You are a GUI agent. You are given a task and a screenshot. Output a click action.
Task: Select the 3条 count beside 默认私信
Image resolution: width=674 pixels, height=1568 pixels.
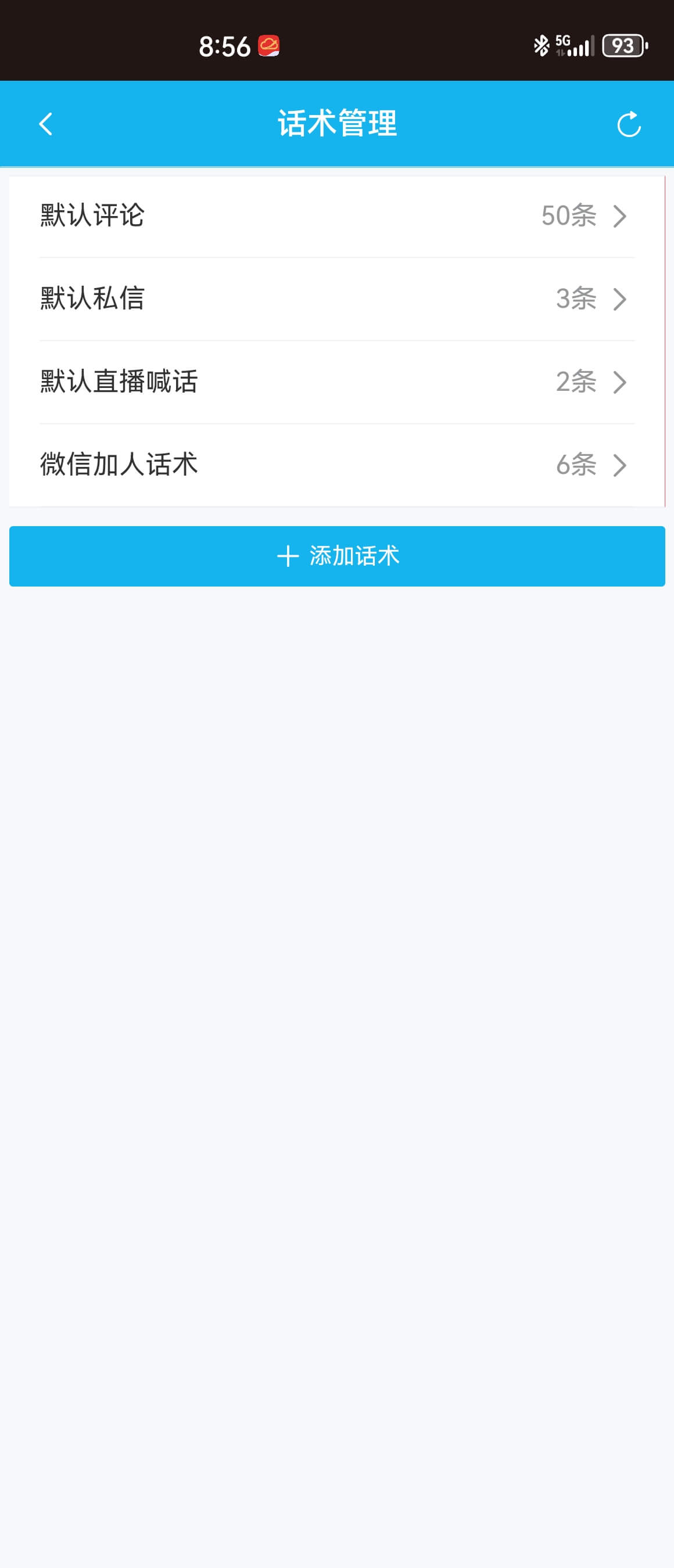tap(575, 300)
